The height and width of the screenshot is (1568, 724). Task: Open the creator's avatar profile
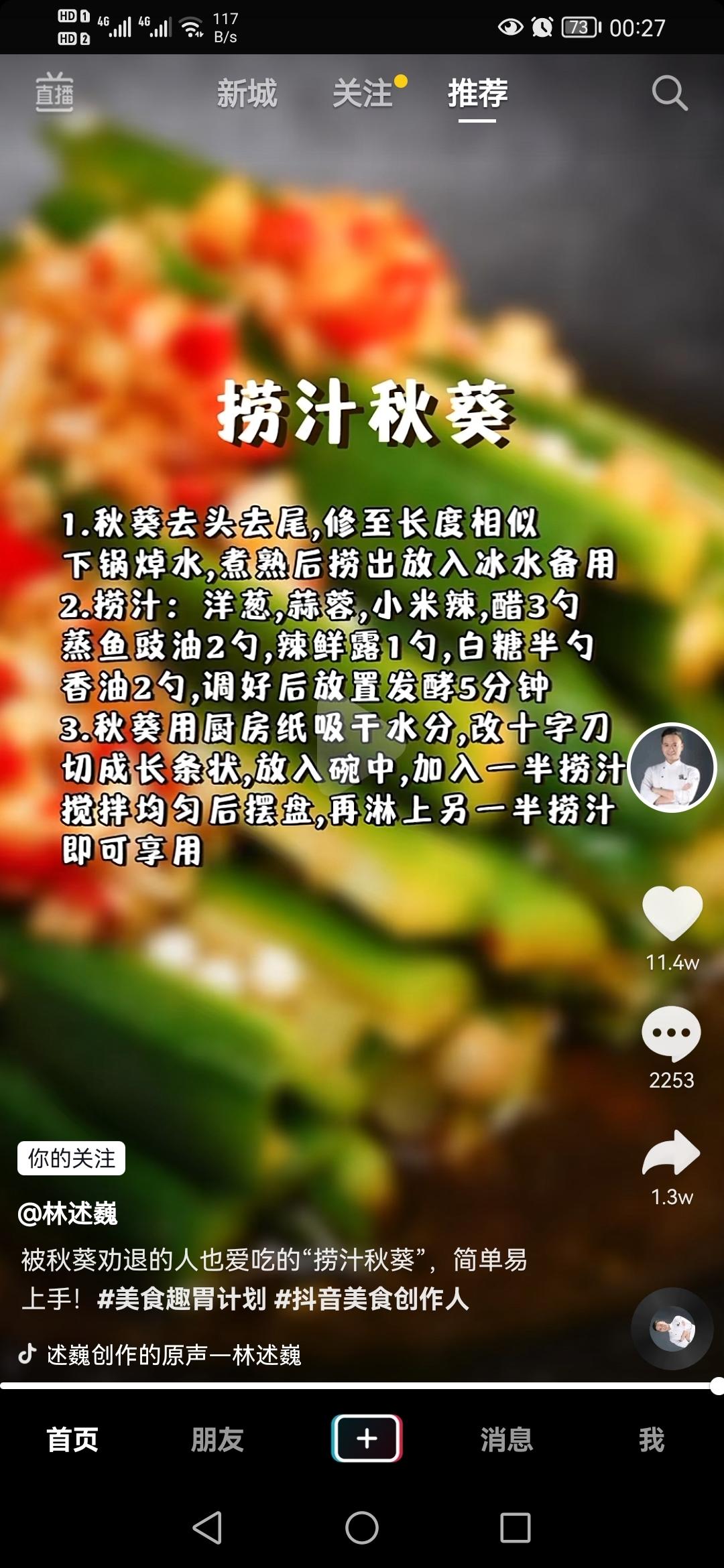click(672, 767)
